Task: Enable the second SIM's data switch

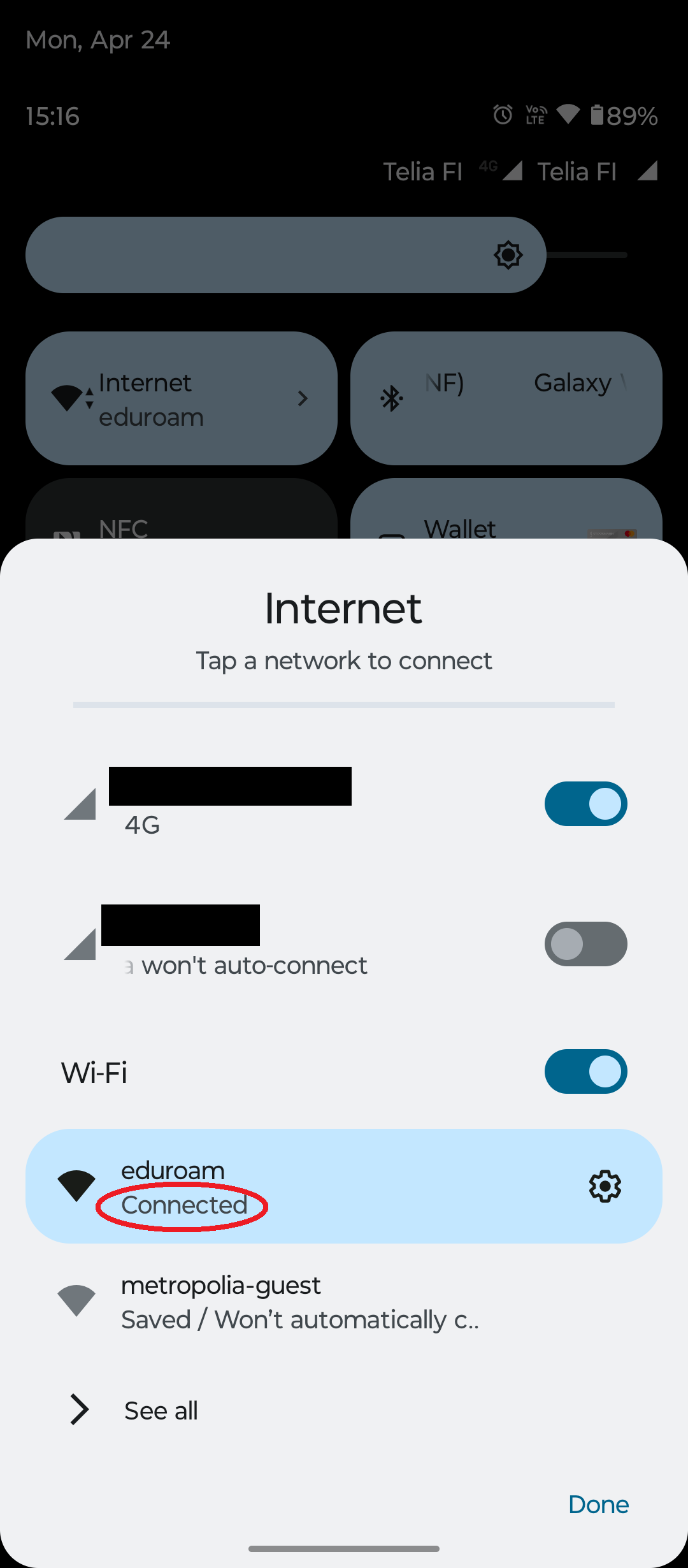Action: coord(585,944)
